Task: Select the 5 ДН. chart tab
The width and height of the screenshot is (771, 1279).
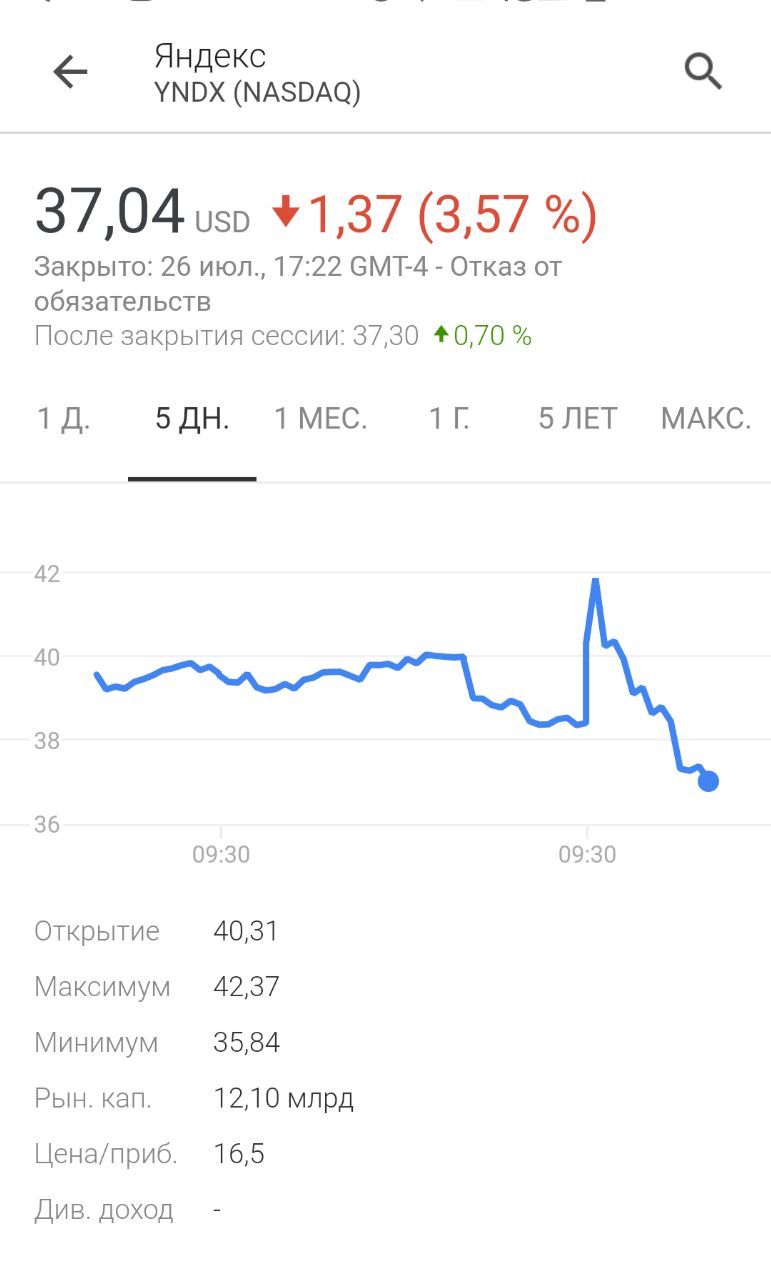Action: click(192, 418)
